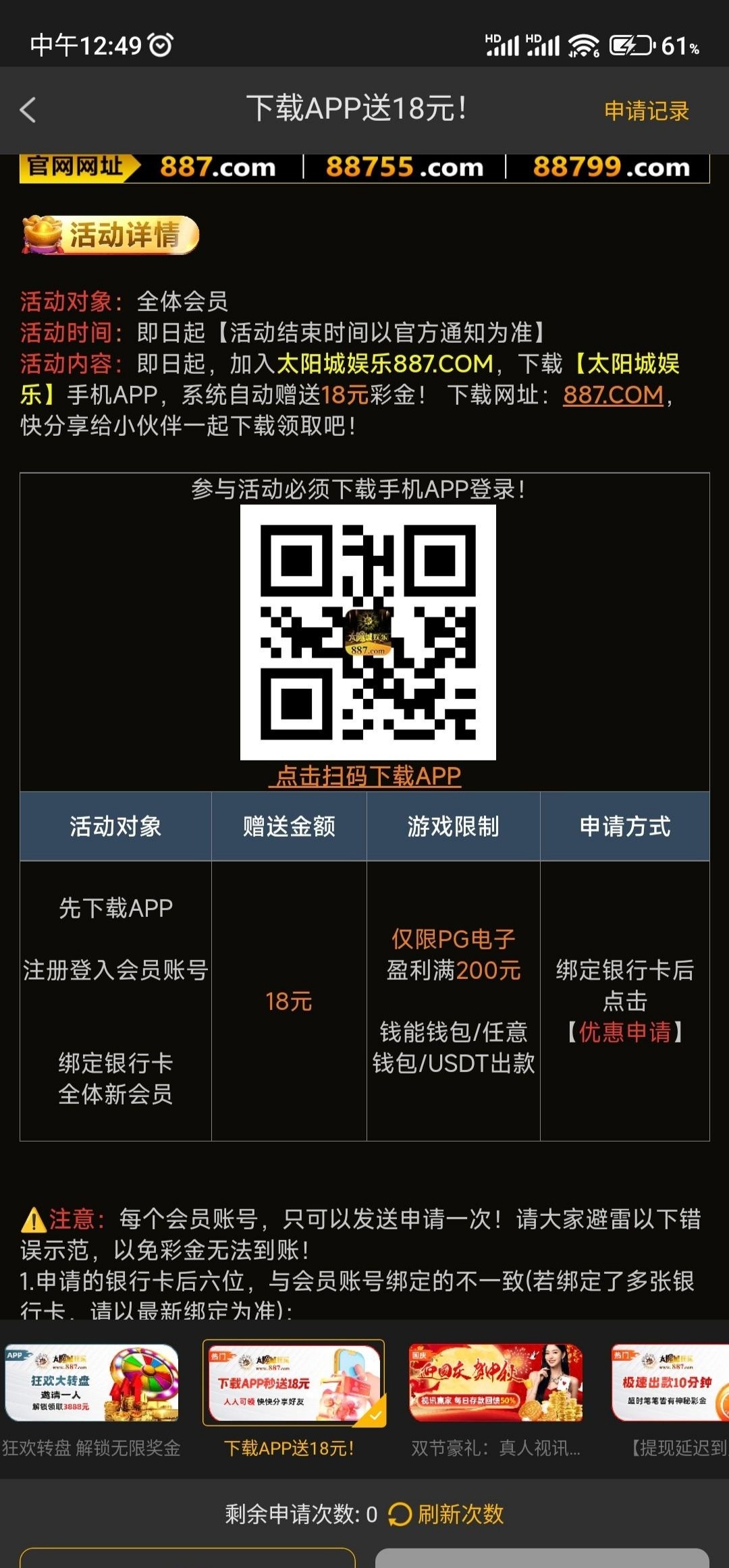Viewport: 729px width, 1568px height.
Task: Tap 点击扫码下载APP link
Action: (x=367, y=776)
